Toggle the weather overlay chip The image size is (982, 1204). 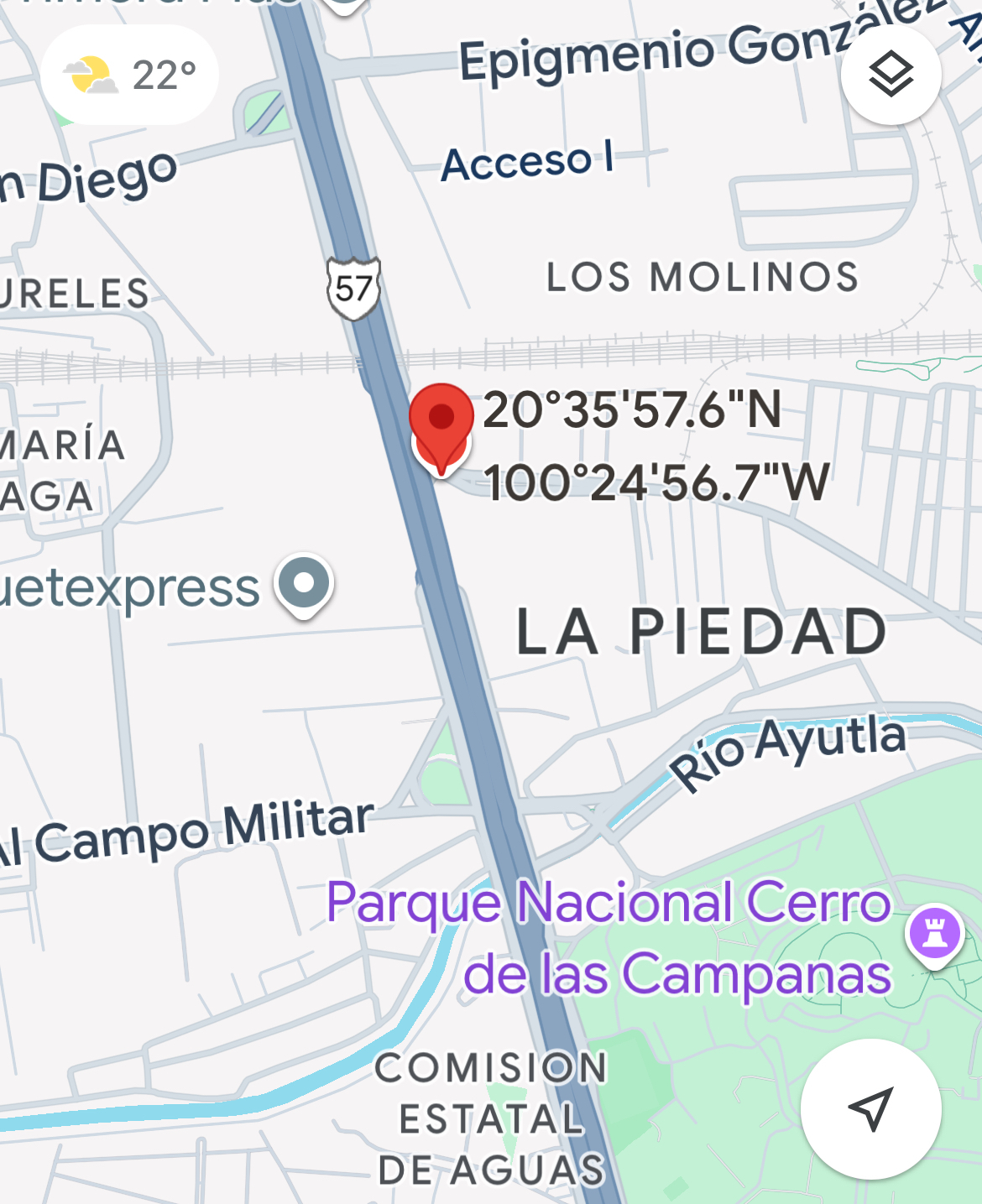tap(130, 74)
